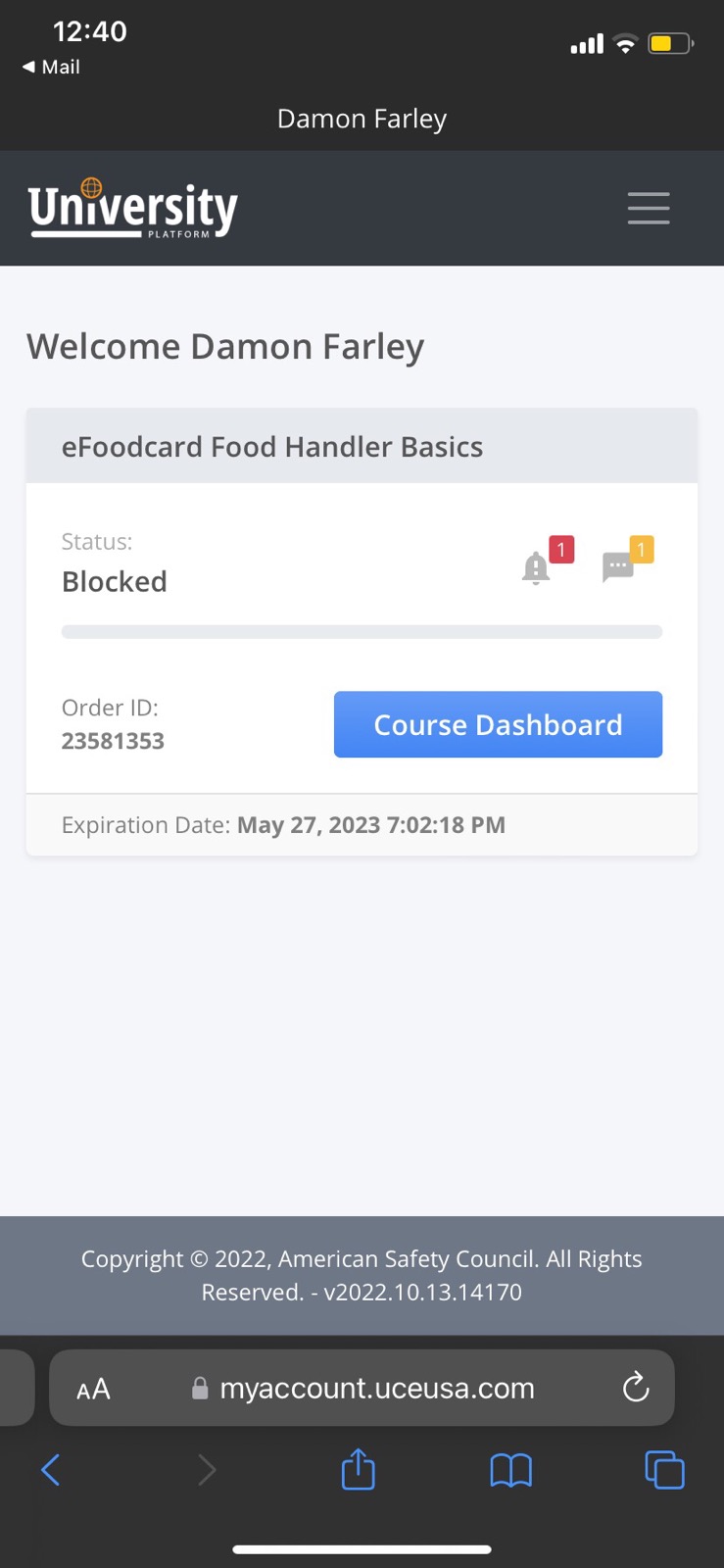724x1568 pixels.
Task: Share this page
Action: pyautogui.click(x=358, y=1469)
